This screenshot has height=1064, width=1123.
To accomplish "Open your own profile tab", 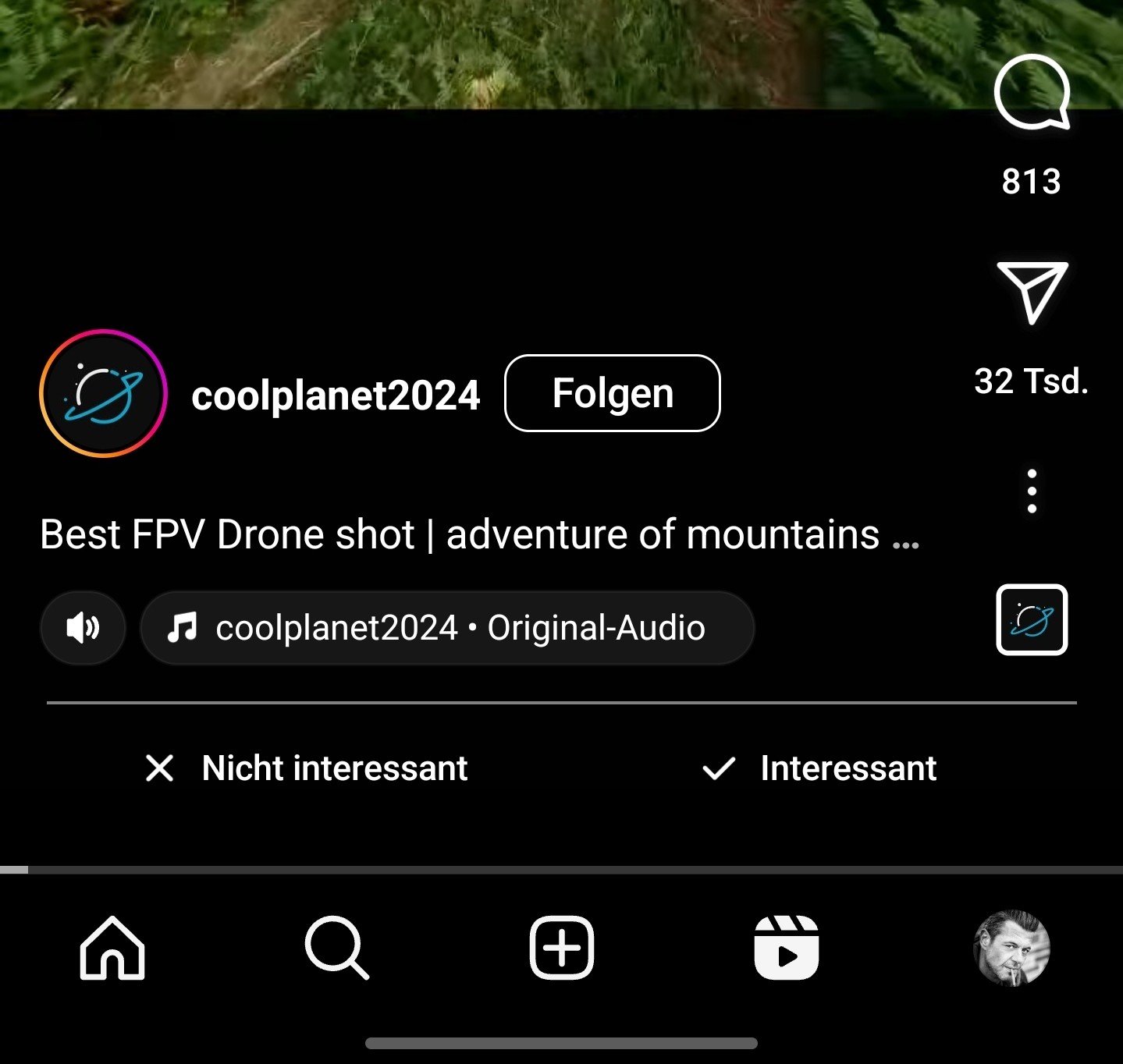I will [x=1011, y=948].
